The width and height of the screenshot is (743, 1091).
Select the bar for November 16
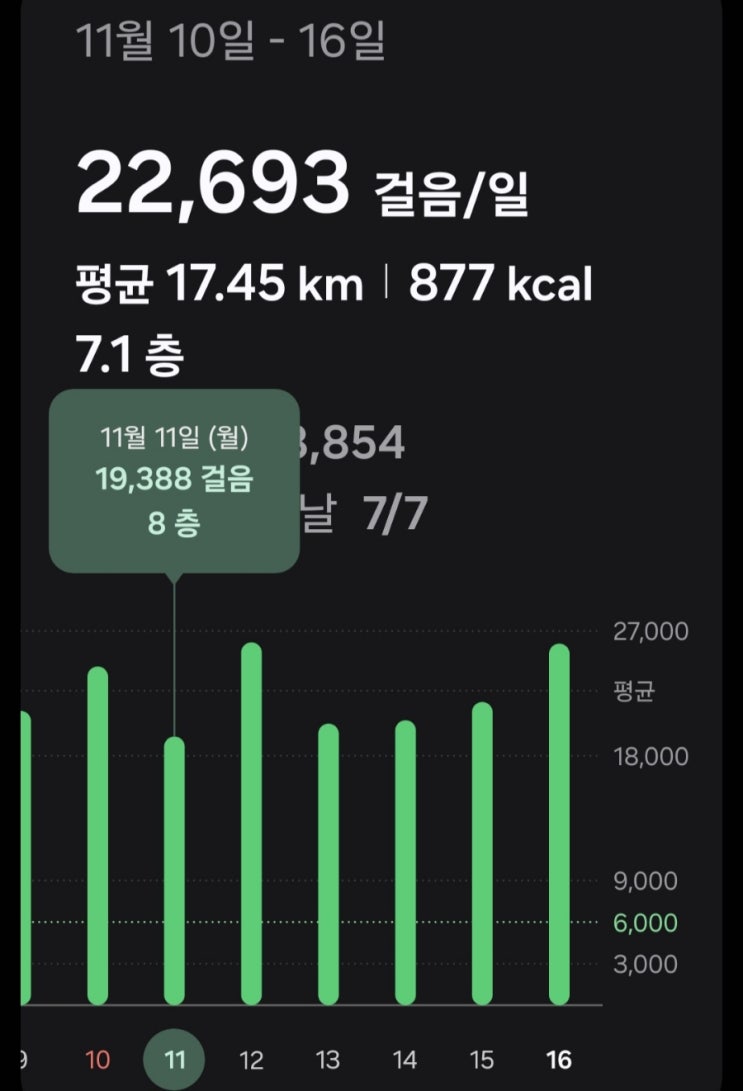(559, 825)
